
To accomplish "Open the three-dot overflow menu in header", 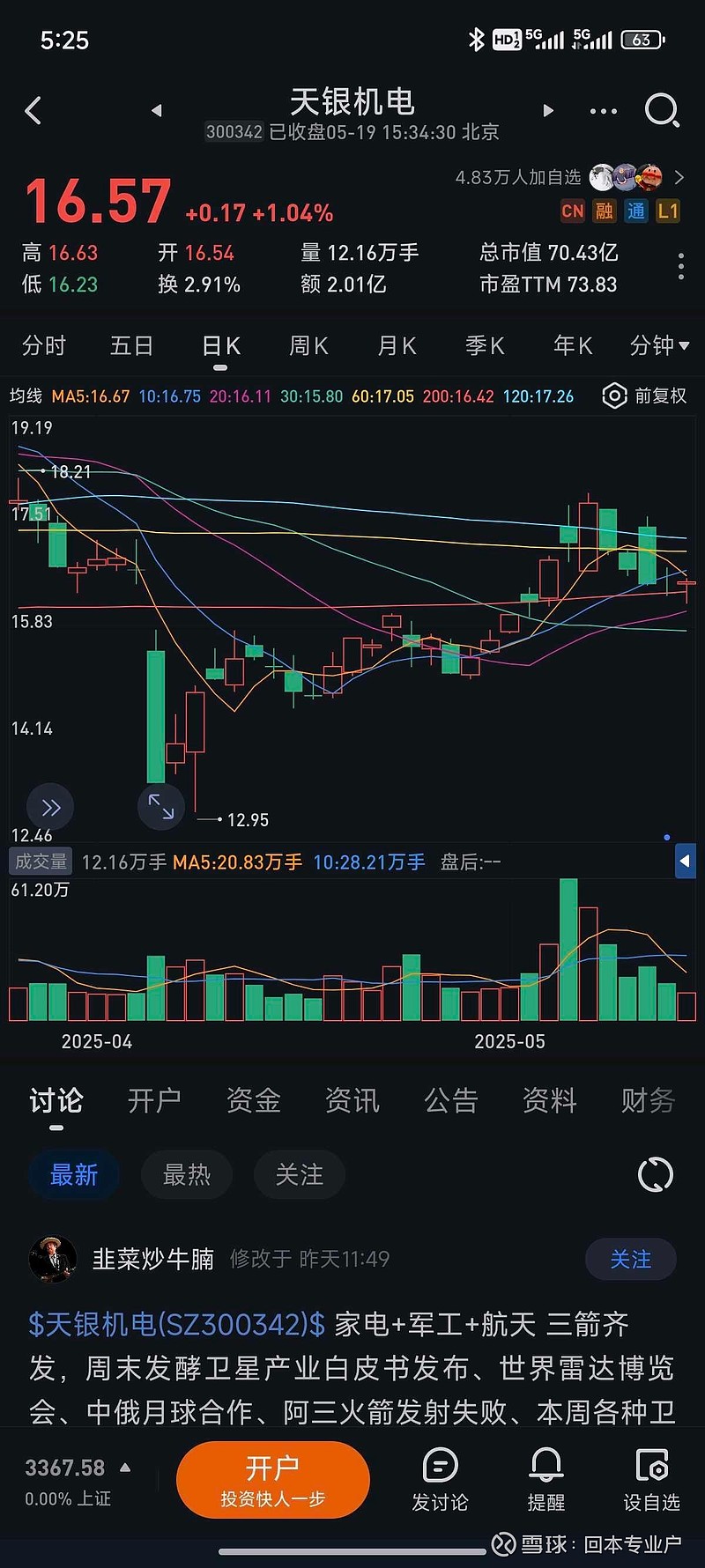I will (x=604, y=111).
